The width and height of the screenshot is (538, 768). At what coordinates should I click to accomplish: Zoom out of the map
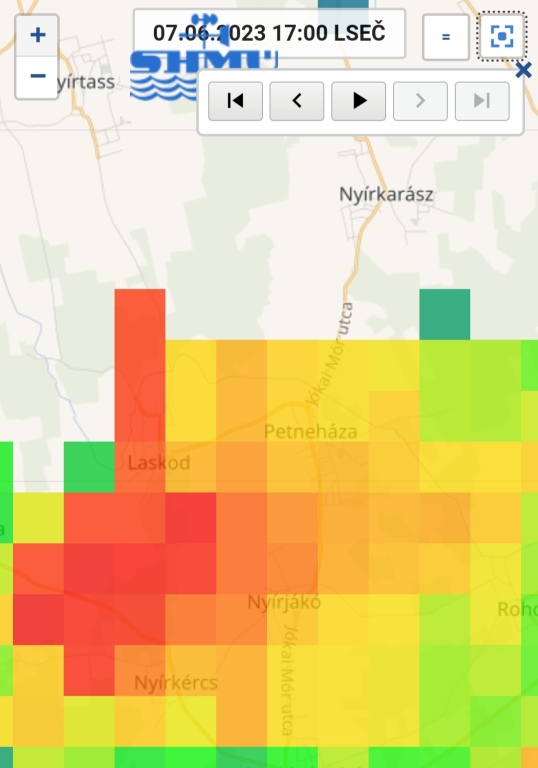click(37, 76)
